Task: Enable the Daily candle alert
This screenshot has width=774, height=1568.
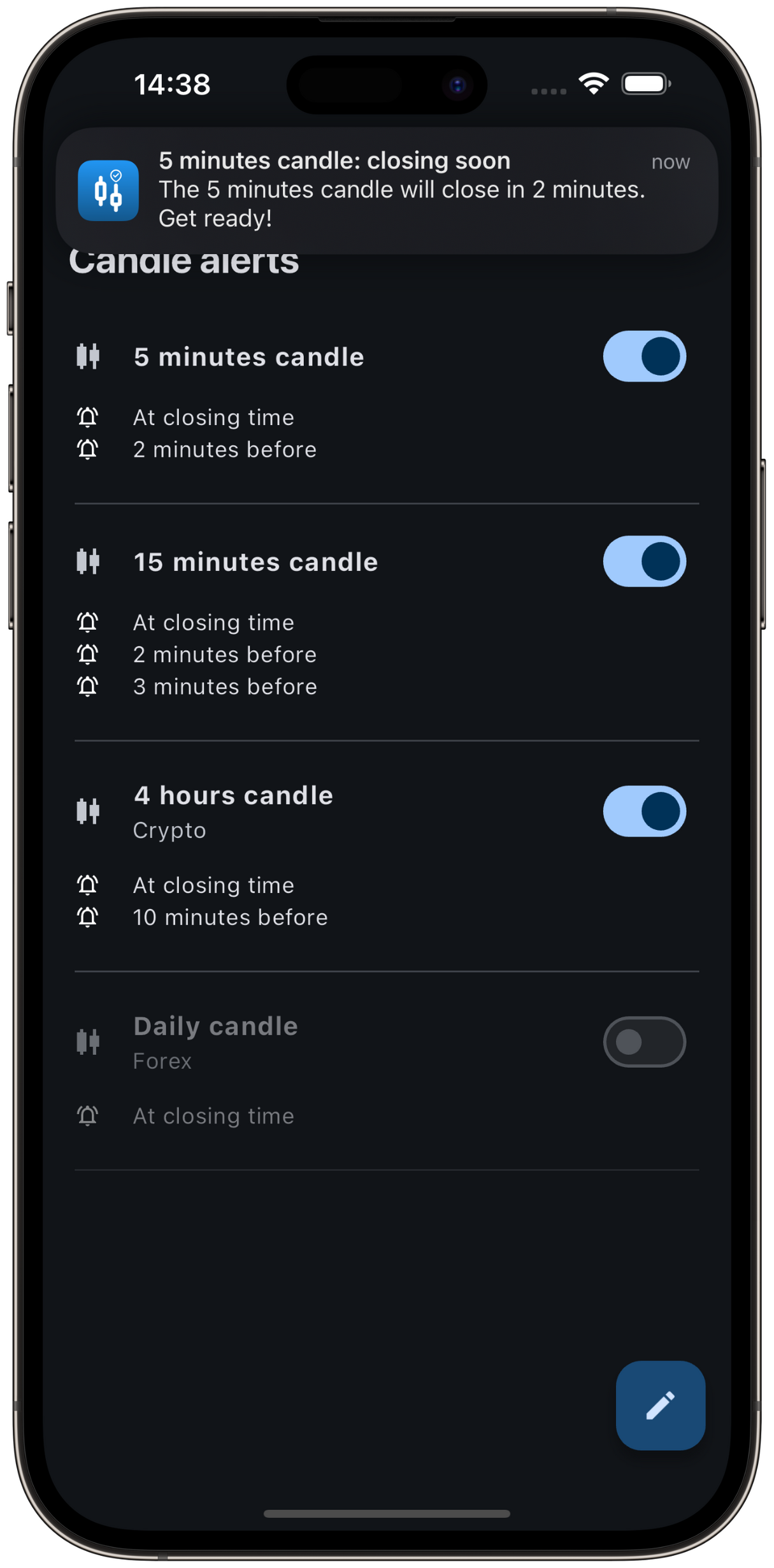Action: (644, 1042)
